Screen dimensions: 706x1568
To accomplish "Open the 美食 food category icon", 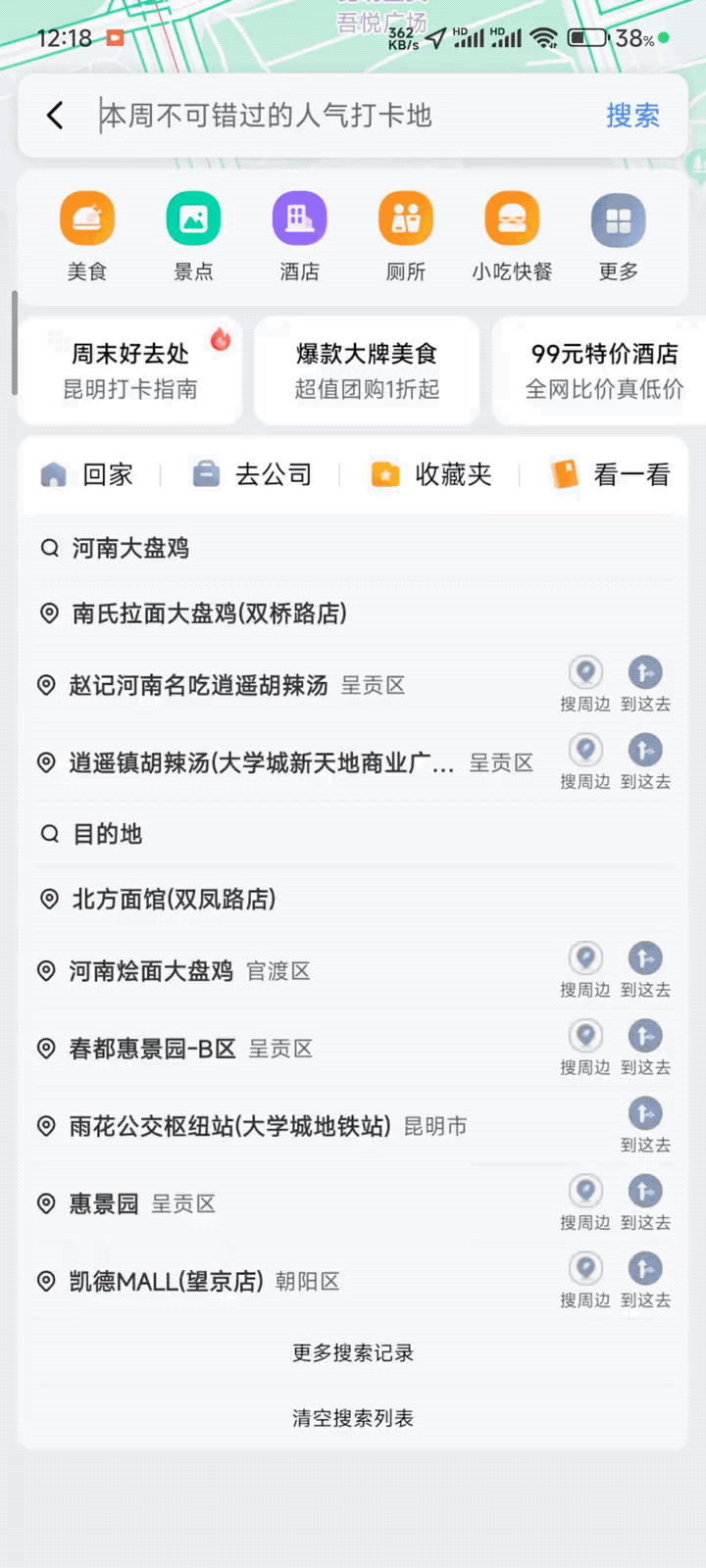I will tap(87, 218).
